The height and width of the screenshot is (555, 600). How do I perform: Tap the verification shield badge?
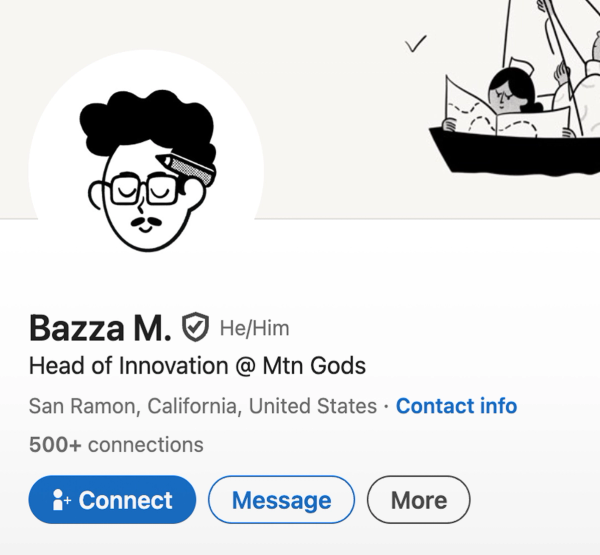(195, 327)
